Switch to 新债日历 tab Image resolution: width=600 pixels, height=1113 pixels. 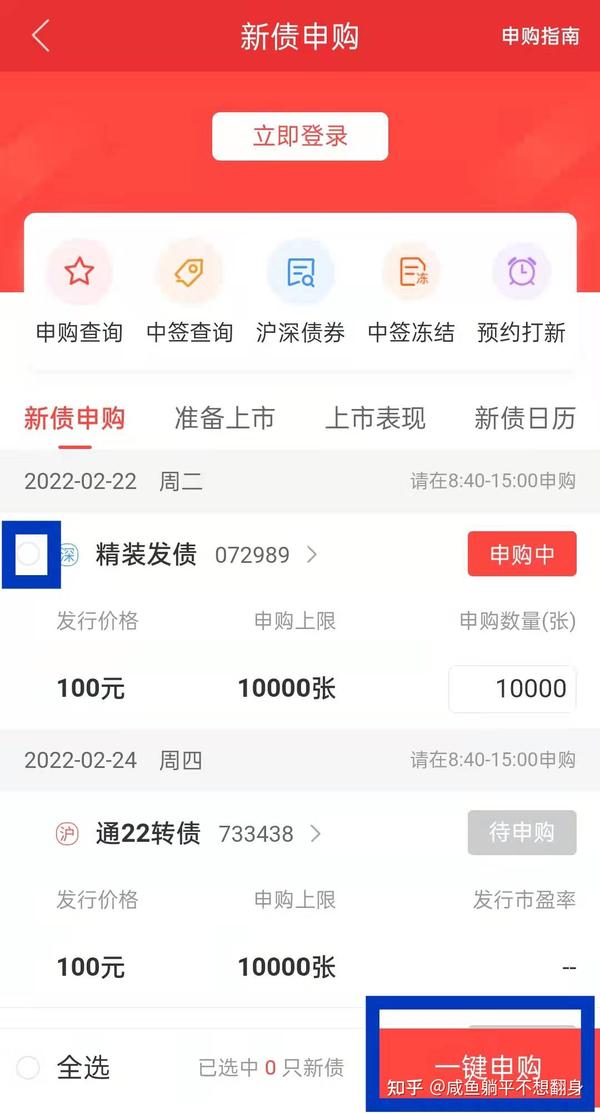(525, 418)
